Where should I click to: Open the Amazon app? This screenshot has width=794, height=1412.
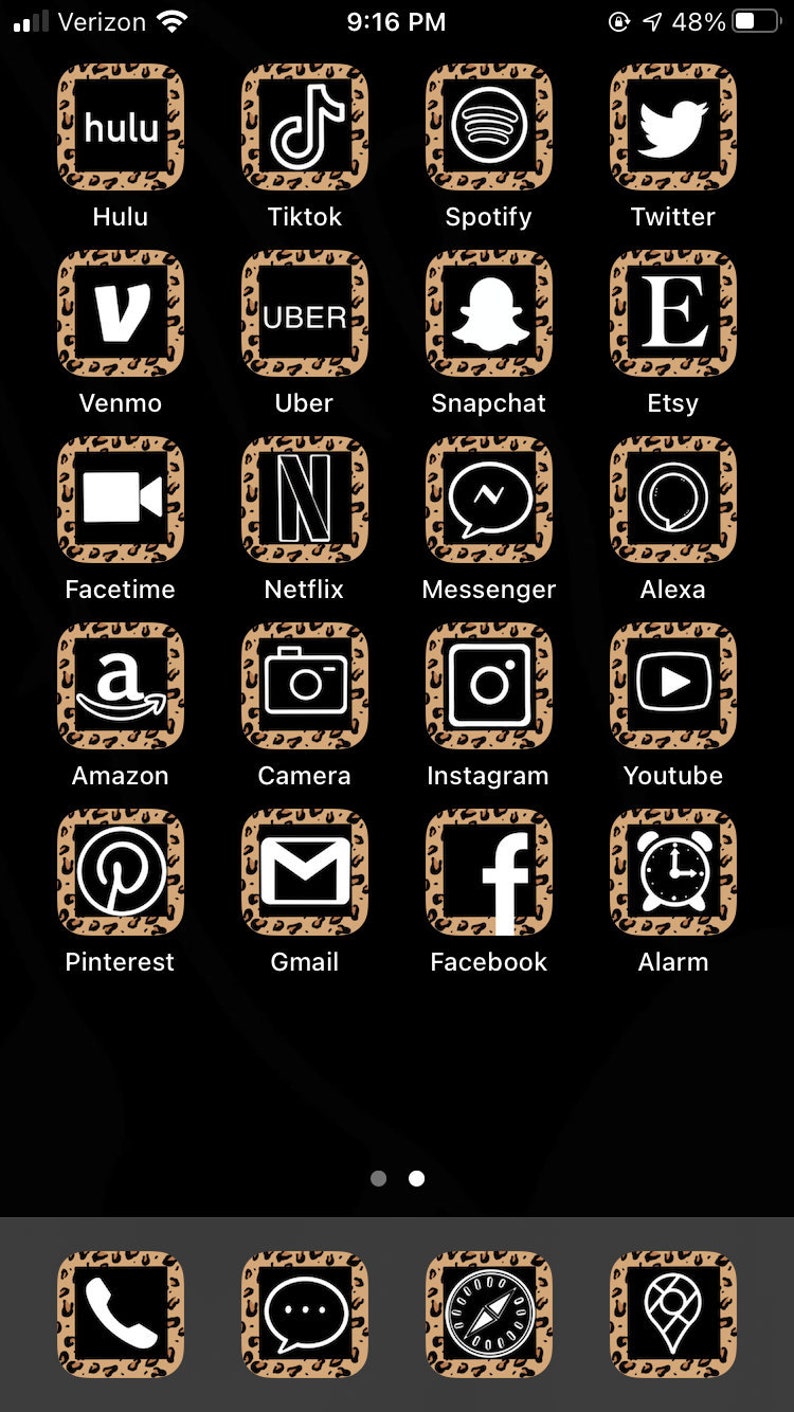point(120,685)
